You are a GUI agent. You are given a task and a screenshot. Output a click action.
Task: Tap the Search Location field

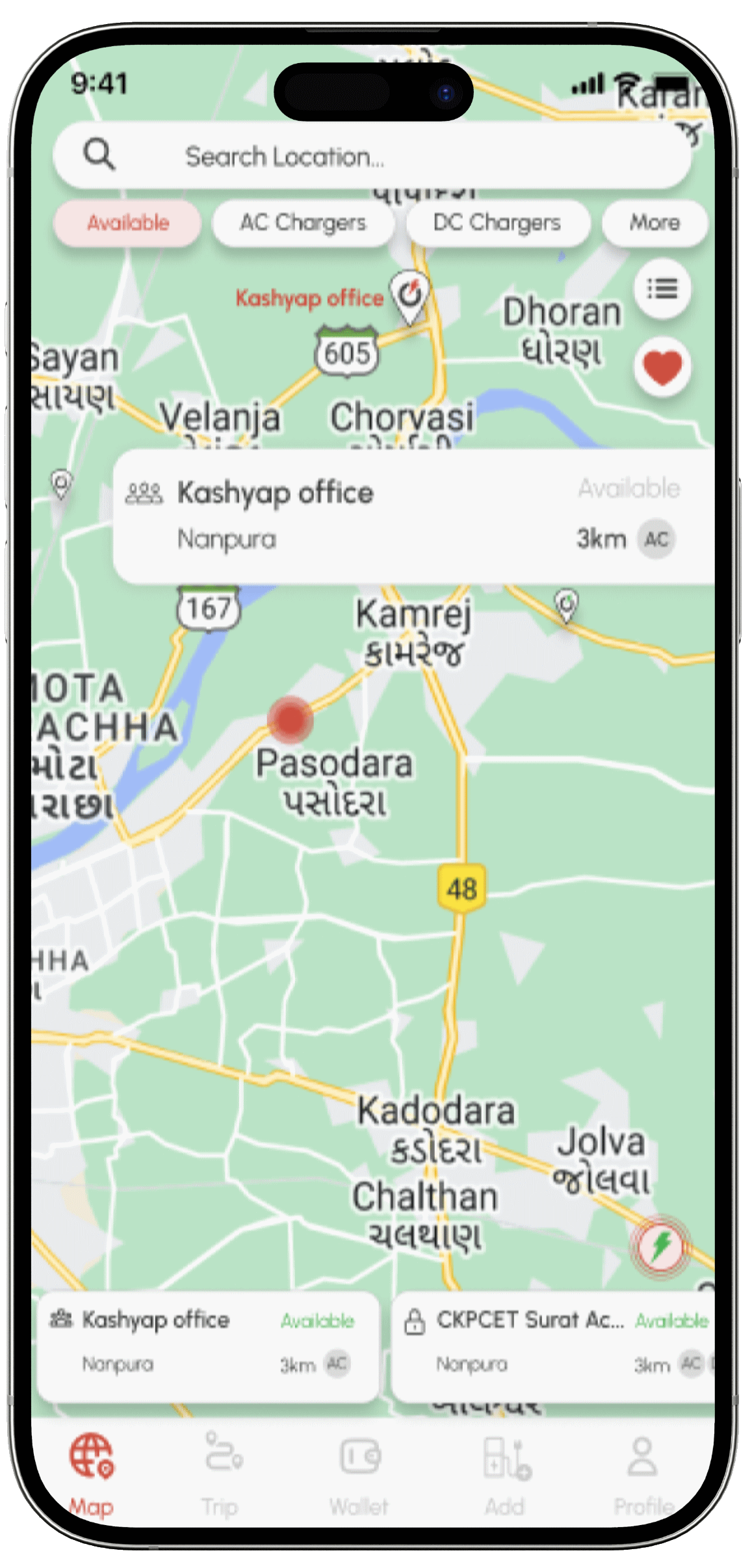tap(370, 156)
